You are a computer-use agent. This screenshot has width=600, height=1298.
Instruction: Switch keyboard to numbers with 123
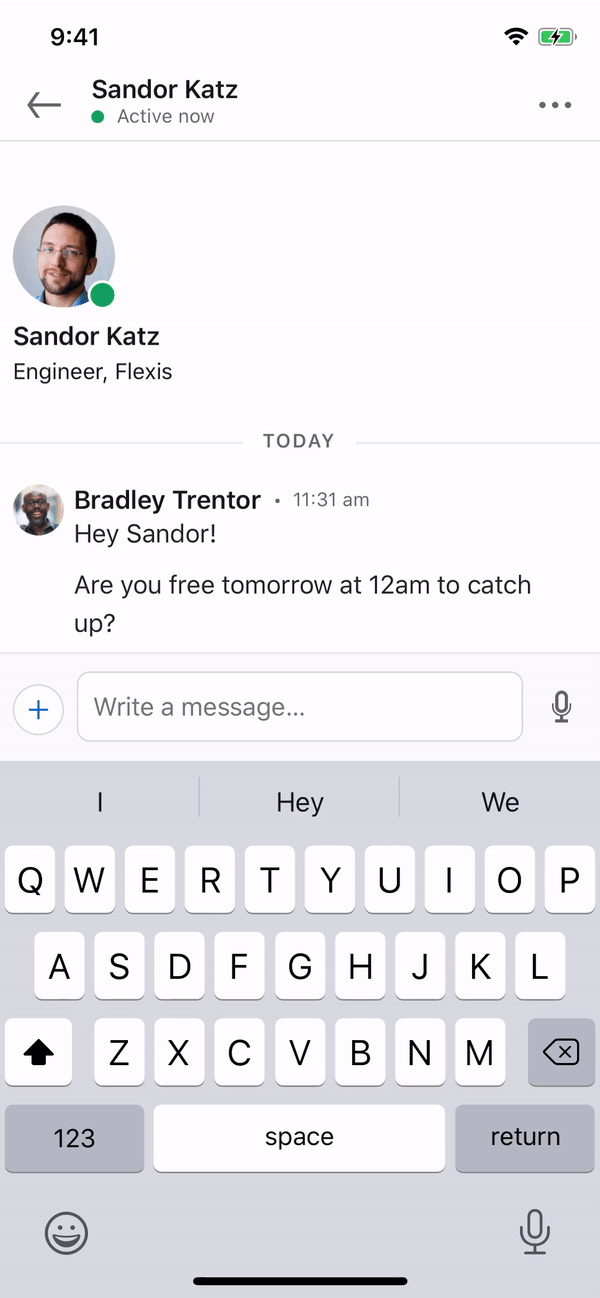coord(74,1138)
